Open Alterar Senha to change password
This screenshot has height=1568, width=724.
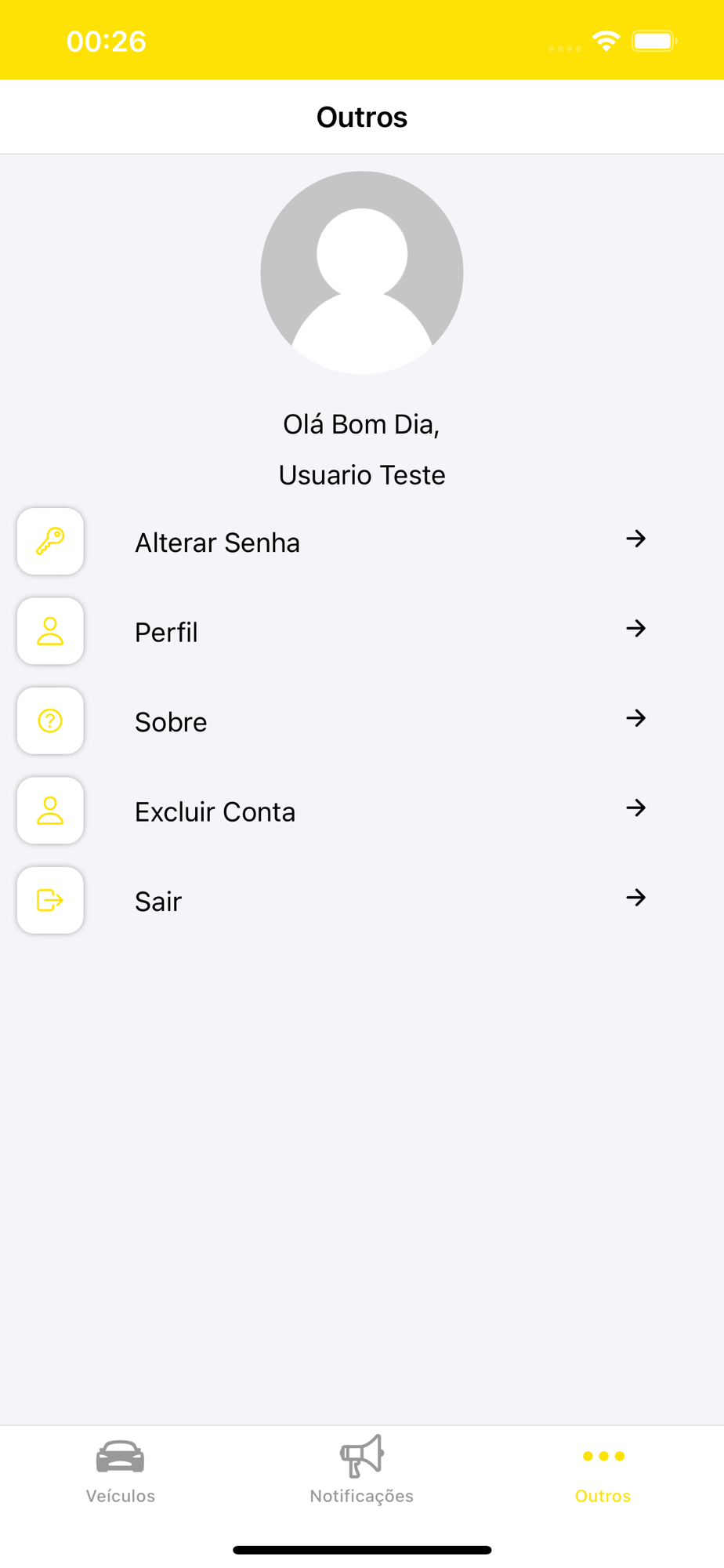pos(218,543)
